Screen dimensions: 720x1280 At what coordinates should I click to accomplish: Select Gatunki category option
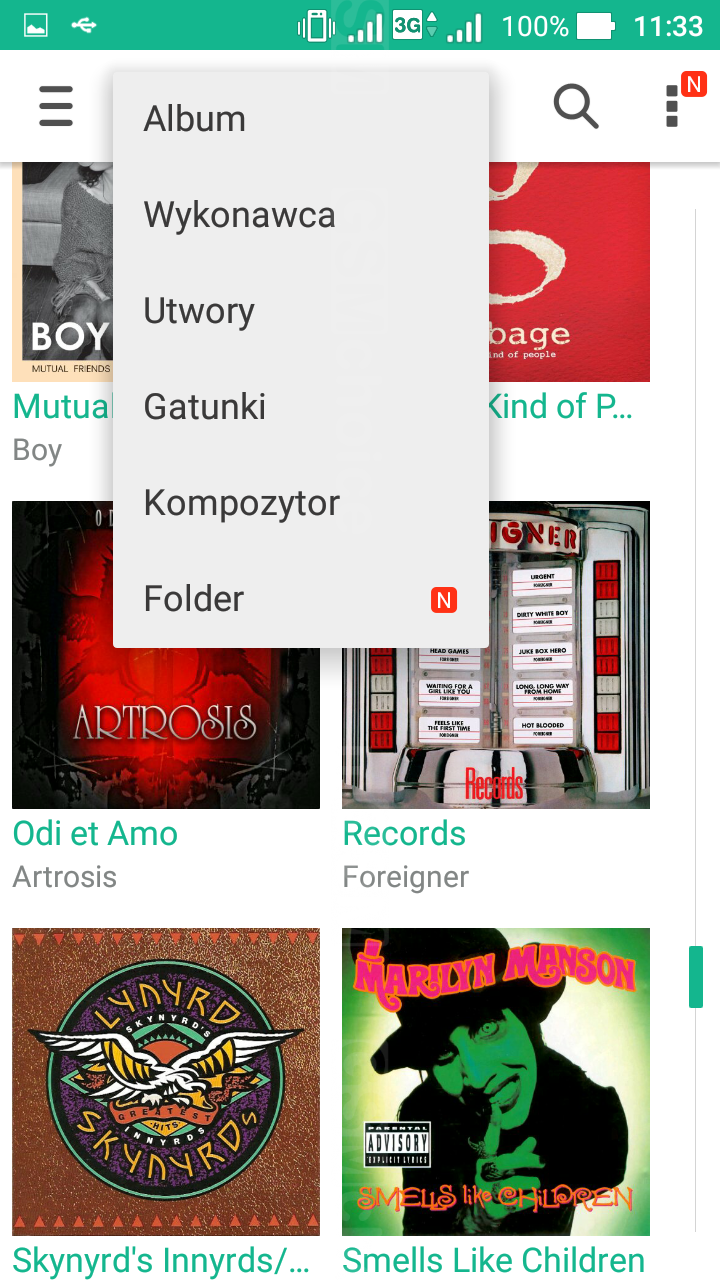pyautogui.click(x=300, y=407)
